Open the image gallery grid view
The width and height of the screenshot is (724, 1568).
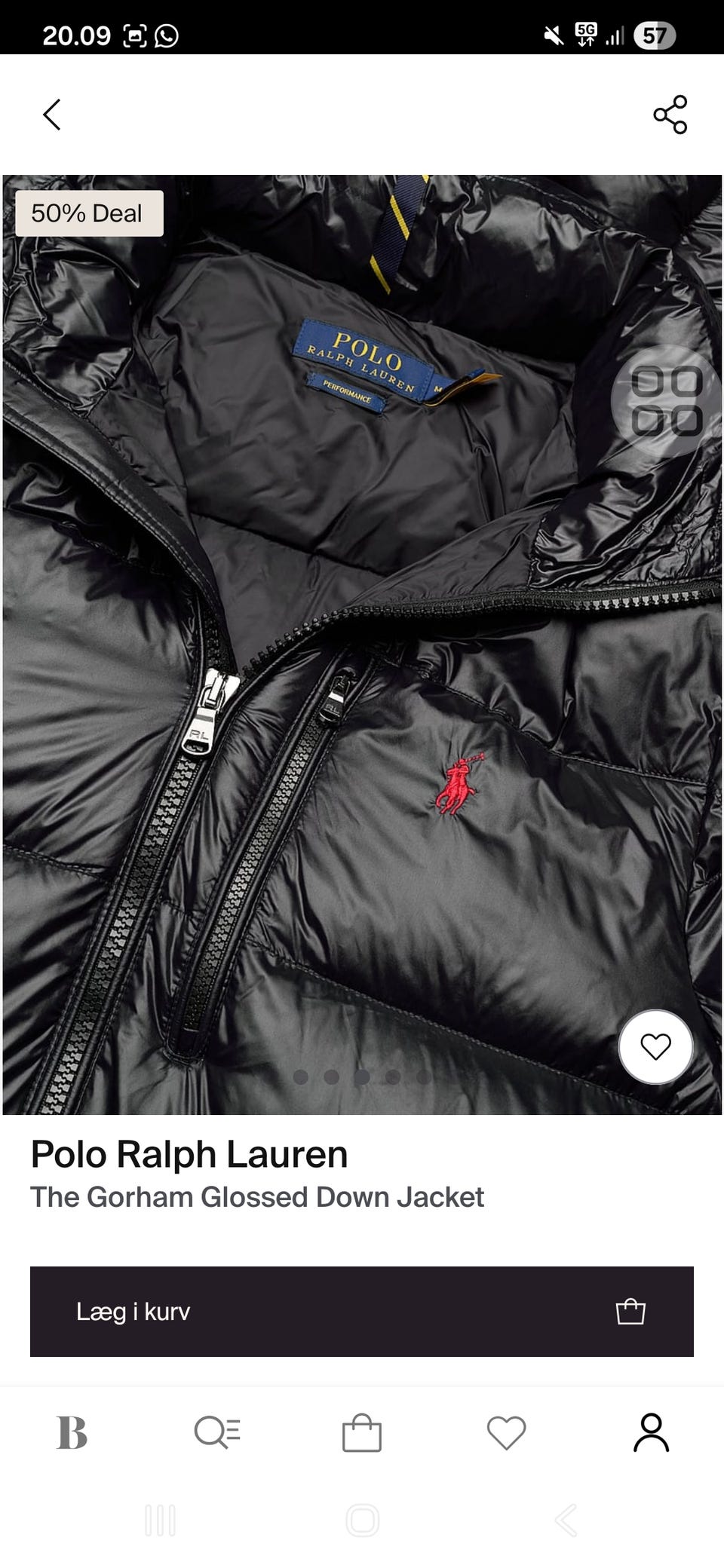[x=666, y=402]
